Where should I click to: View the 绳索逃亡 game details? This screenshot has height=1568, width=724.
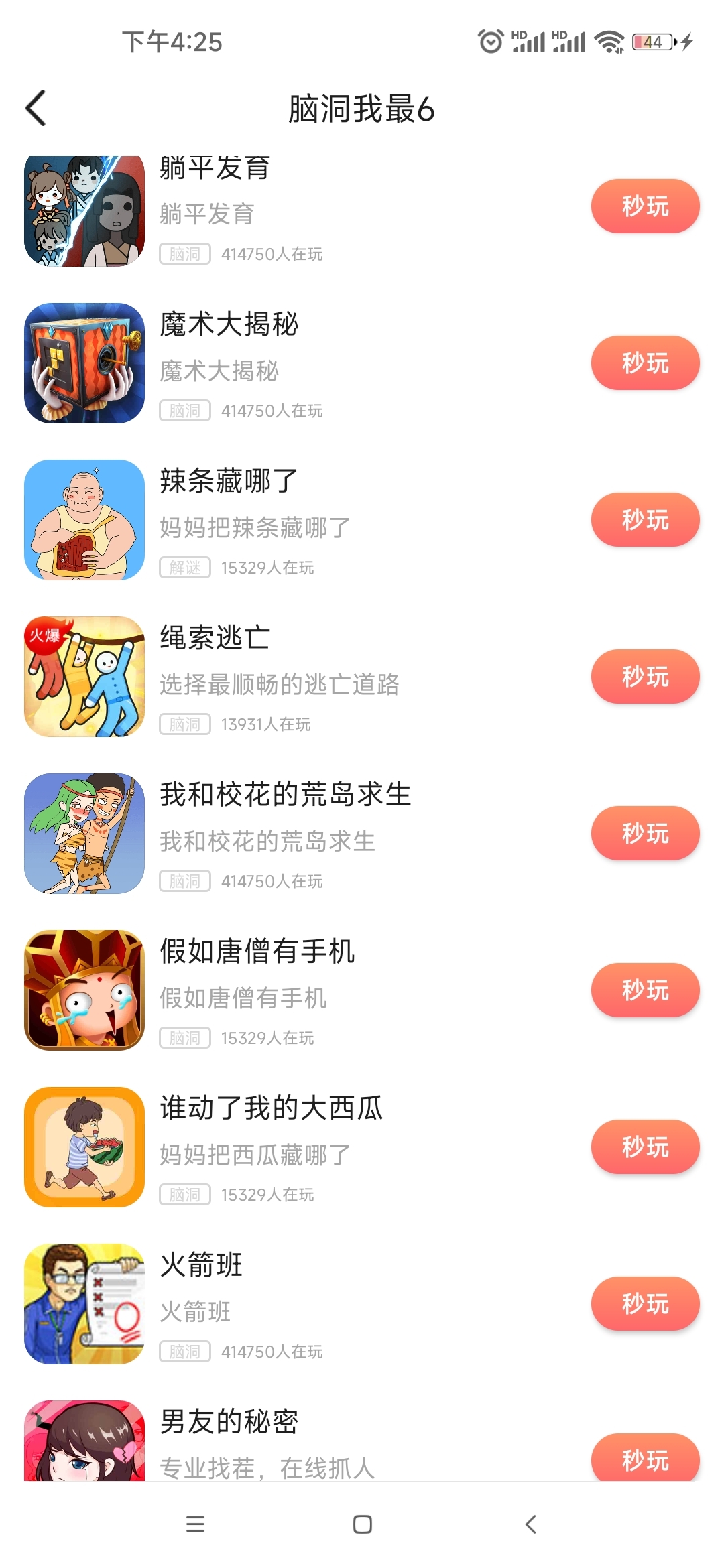(x=362, y=677)
